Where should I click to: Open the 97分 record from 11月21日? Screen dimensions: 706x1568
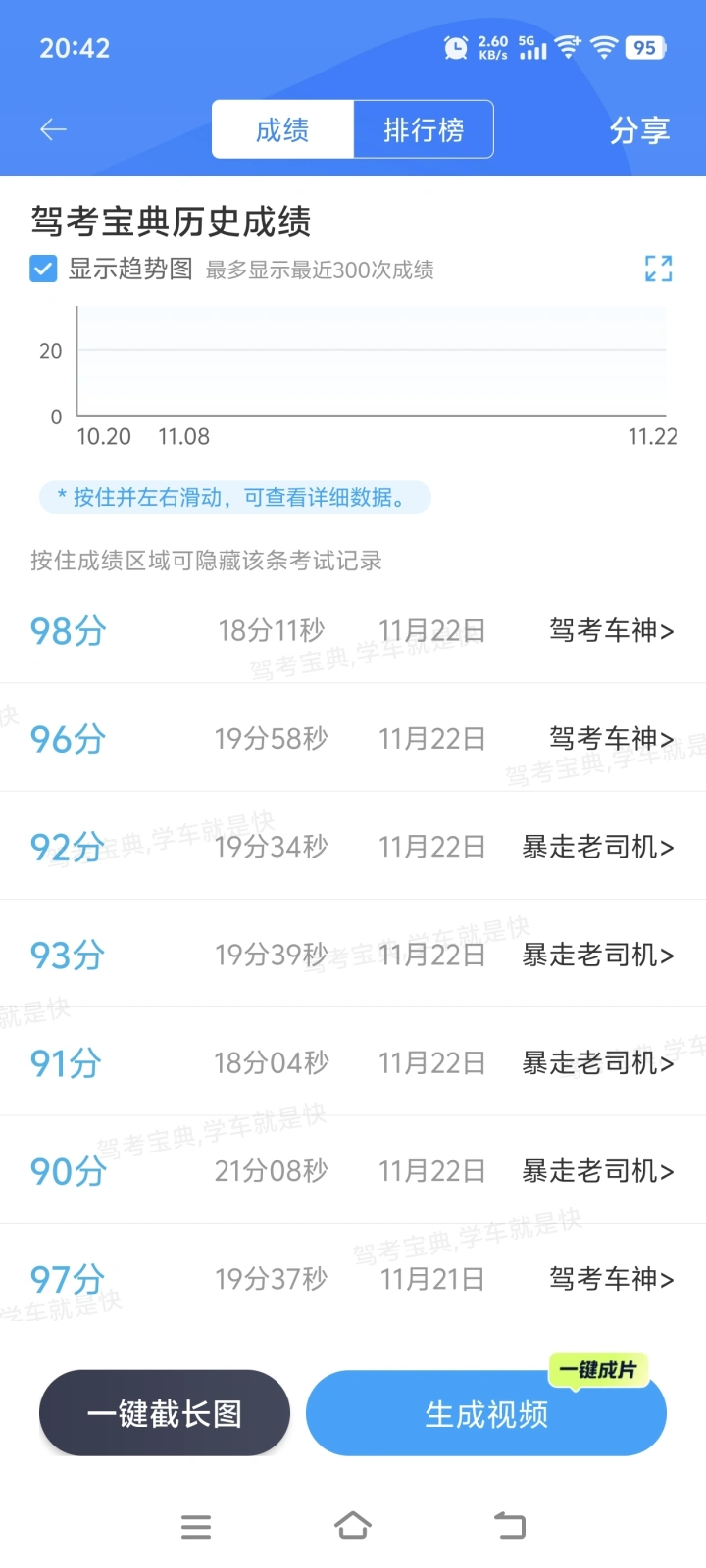click(x=353, y=1277)
